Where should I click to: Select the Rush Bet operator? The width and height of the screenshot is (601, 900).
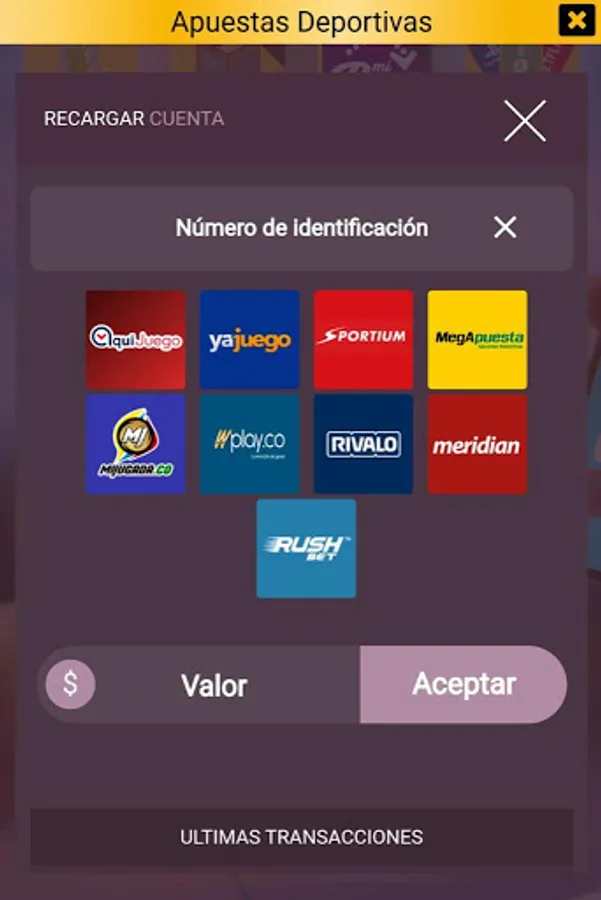[306, 548]
